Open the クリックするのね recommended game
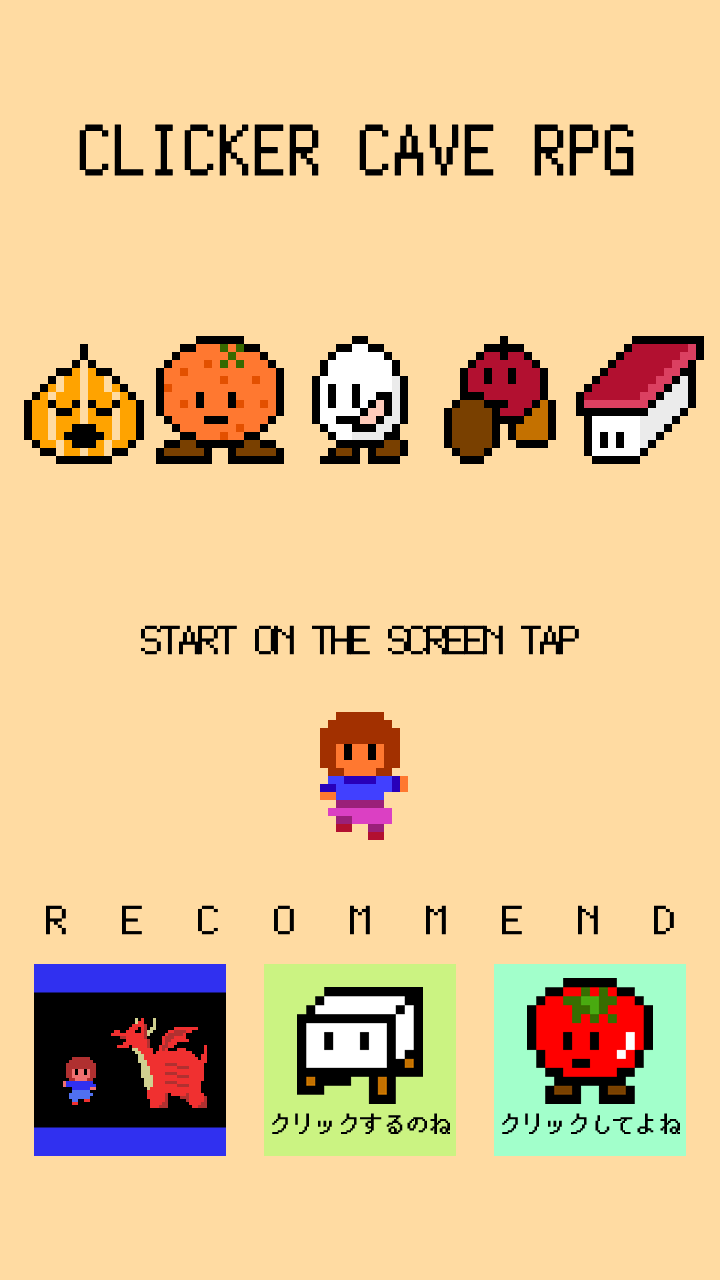This screenshot has width=720, height=1280. 360,1060
